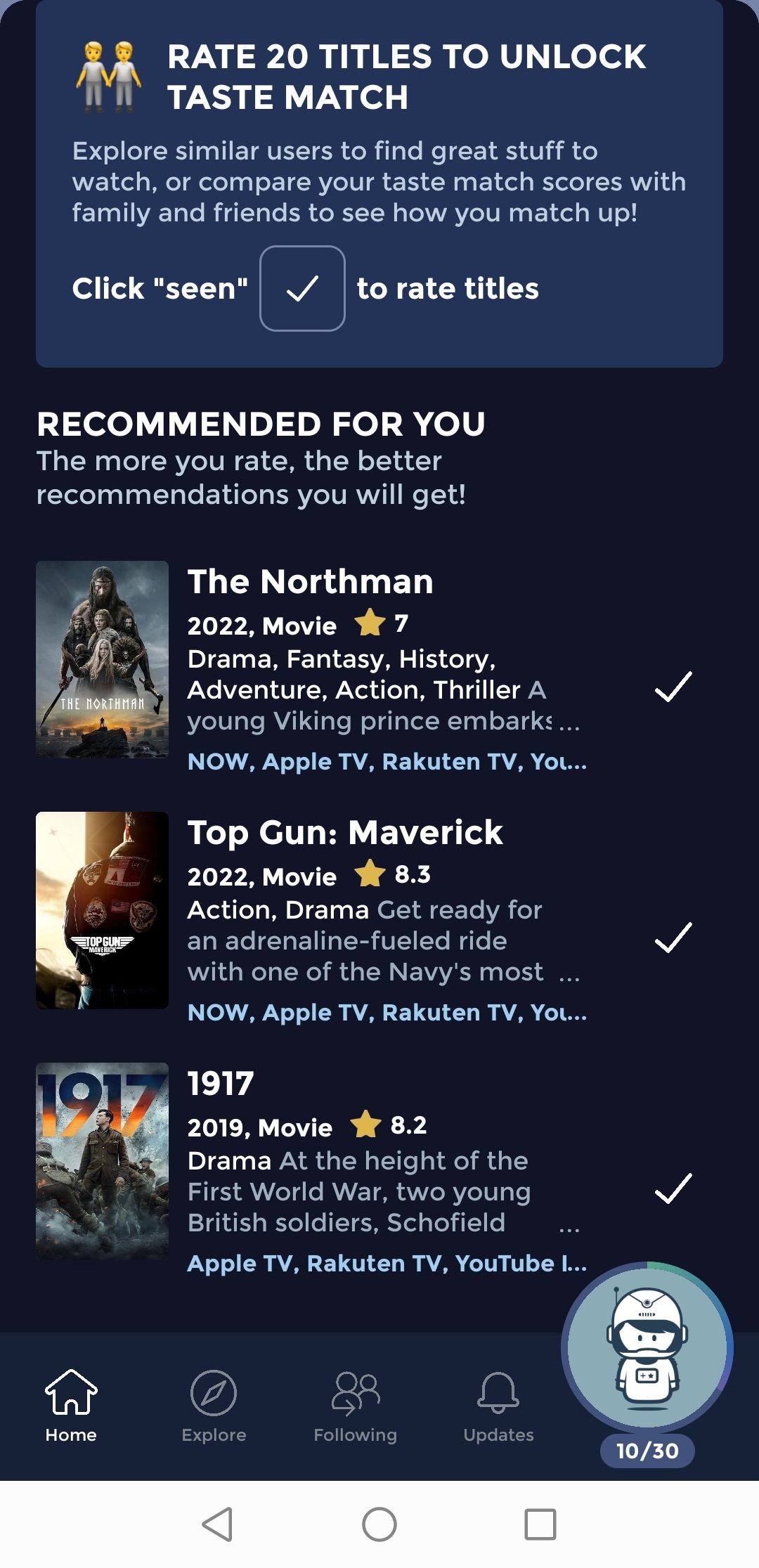Open the Updates tab
This screenshot has width=759, height=1568.
pos(498,1406)
